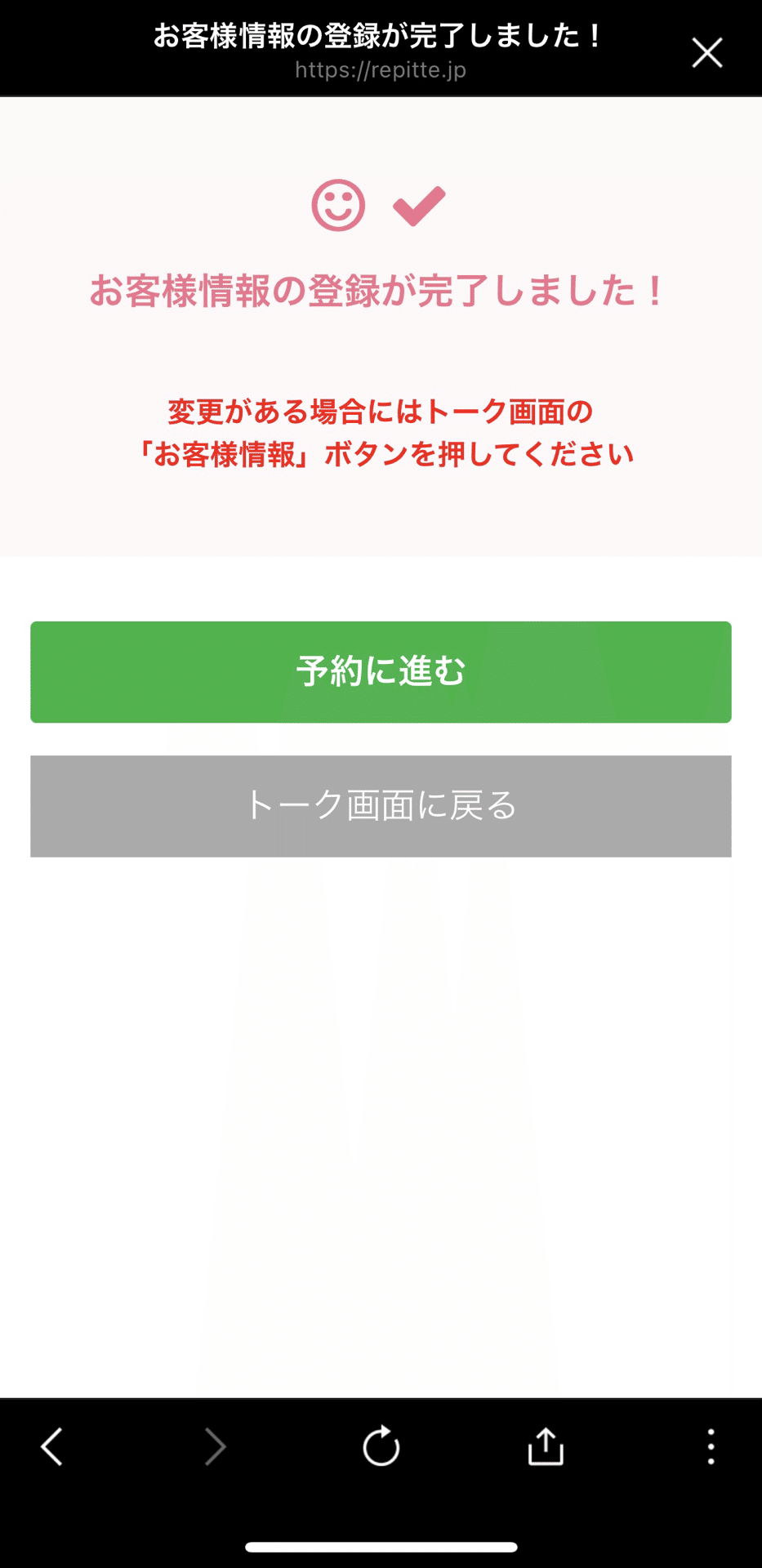
Task: Close the in-app browser with X
Action: coord(706,53)
